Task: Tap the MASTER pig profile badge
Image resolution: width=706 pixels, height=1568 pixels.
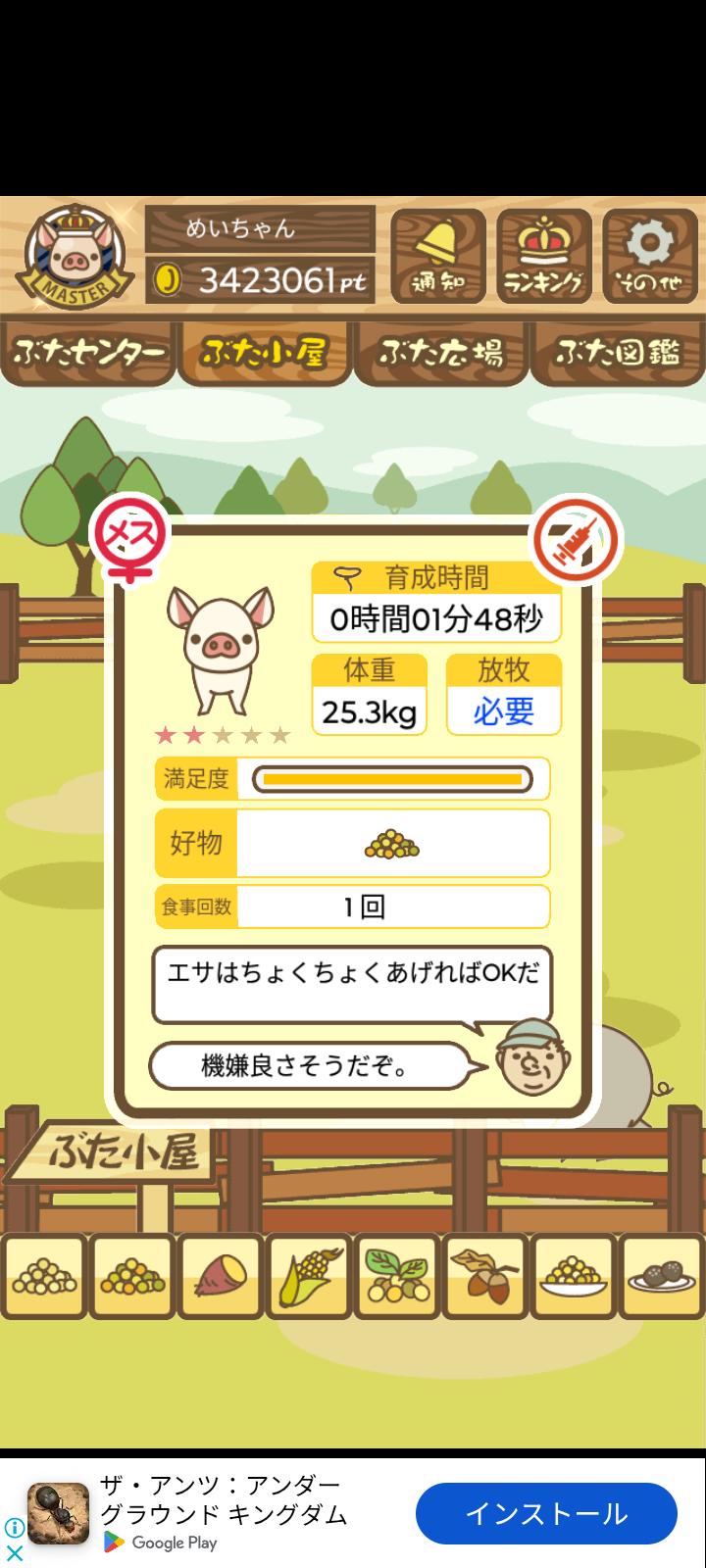Action: coord(76,257)
